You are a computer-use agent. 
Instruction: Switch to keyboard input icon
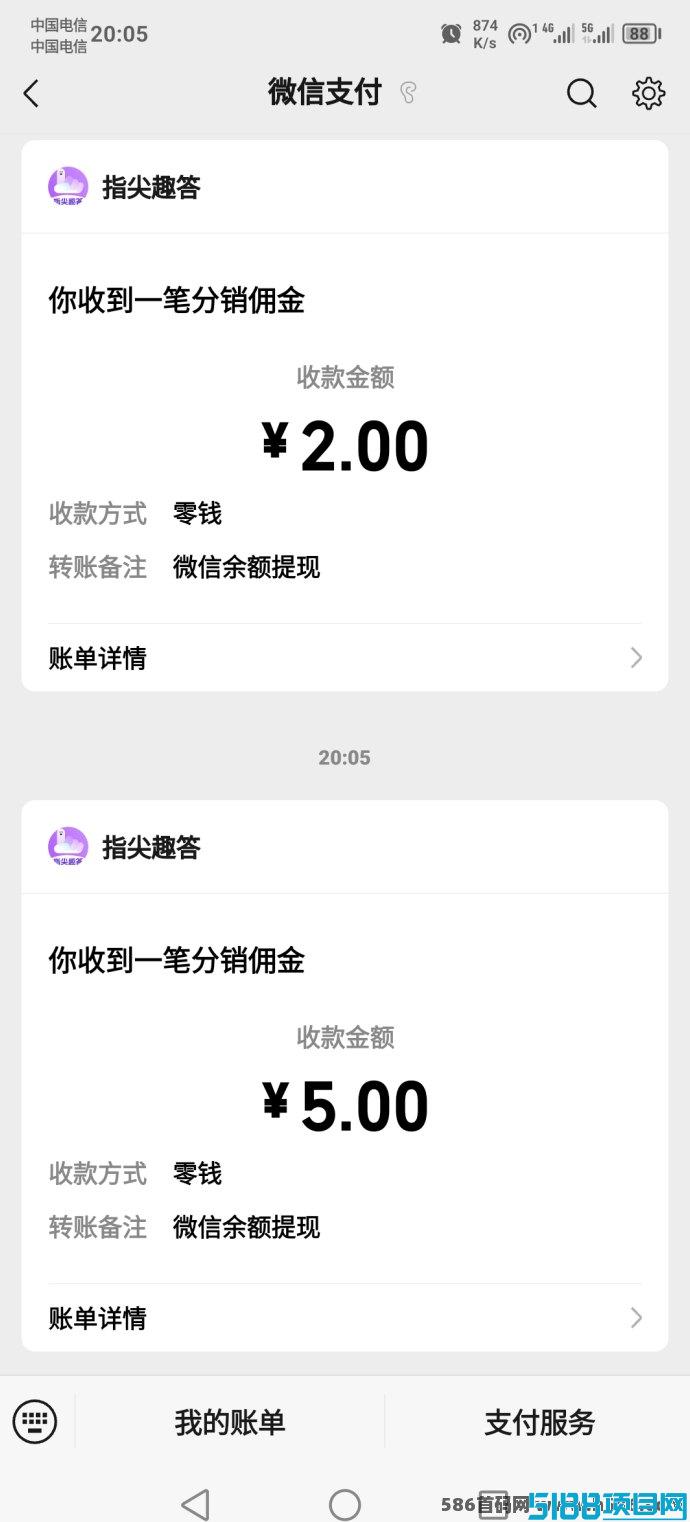[x=35, y=1422]
